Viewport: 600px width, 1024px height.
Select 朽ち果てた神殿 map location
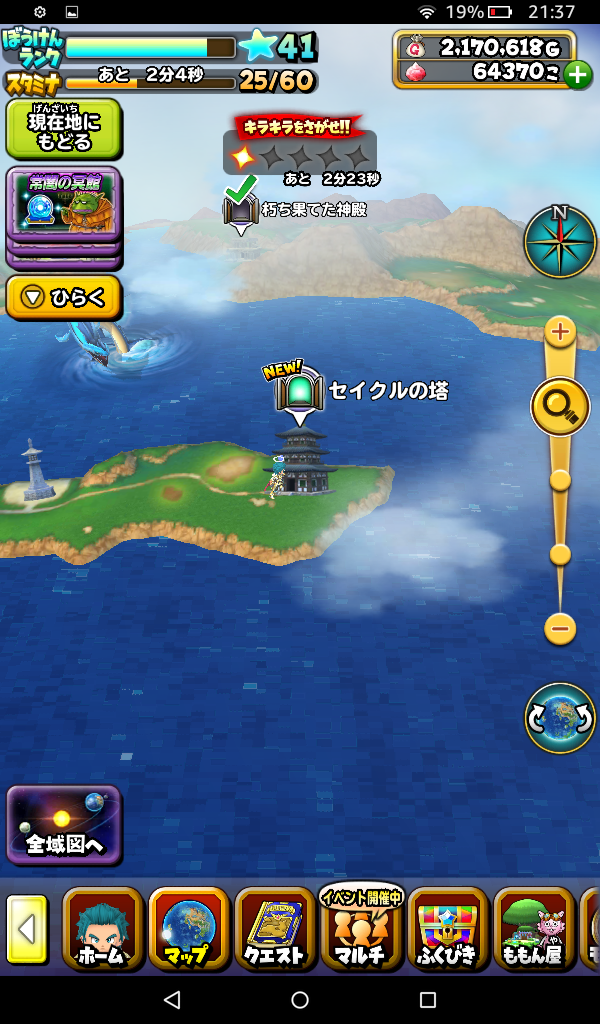click(x=240, y=210)
